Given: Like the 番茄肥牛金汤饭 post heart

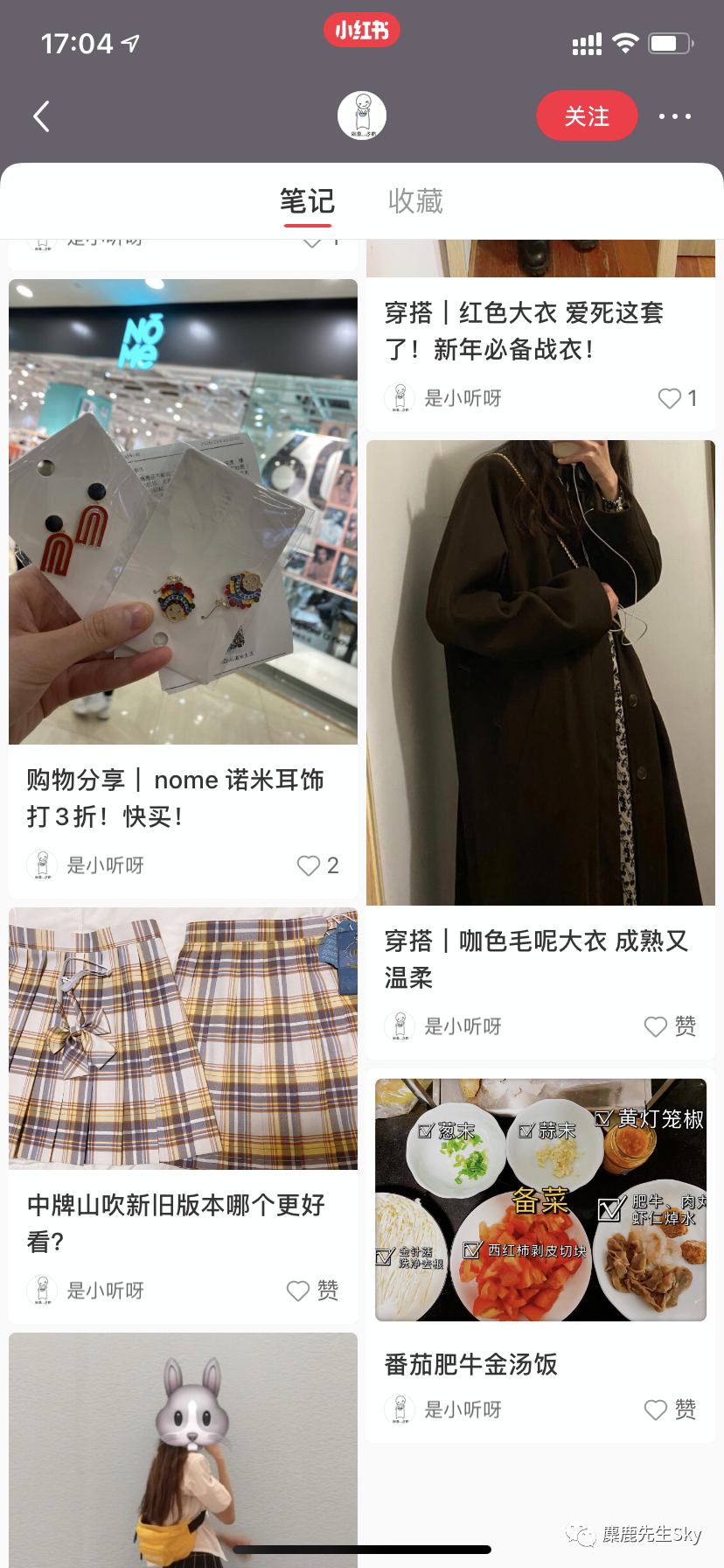Looking at the screenshot, I should click(654, 1410).
